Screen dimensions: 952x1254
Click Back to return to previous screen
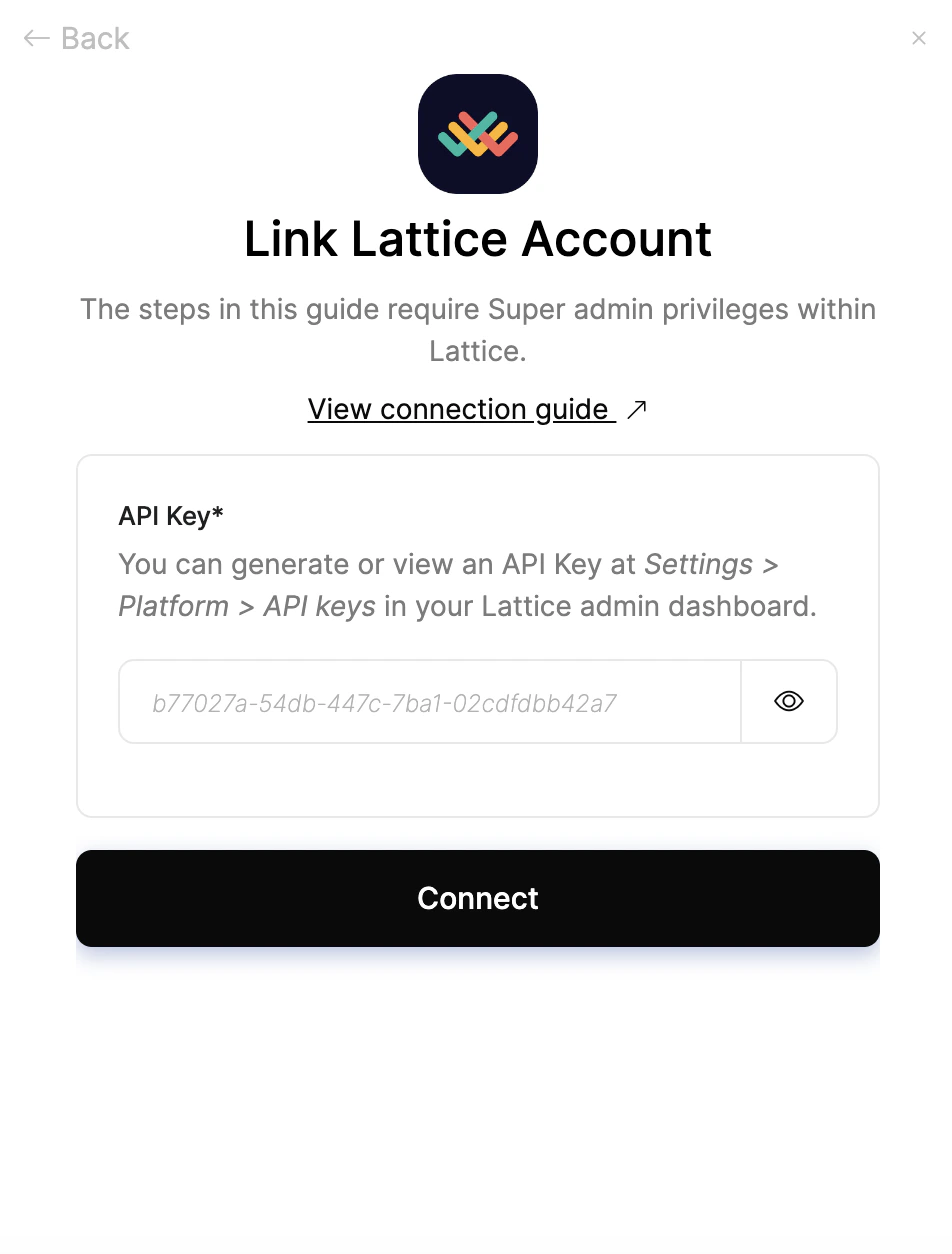[x=75, y=38]
